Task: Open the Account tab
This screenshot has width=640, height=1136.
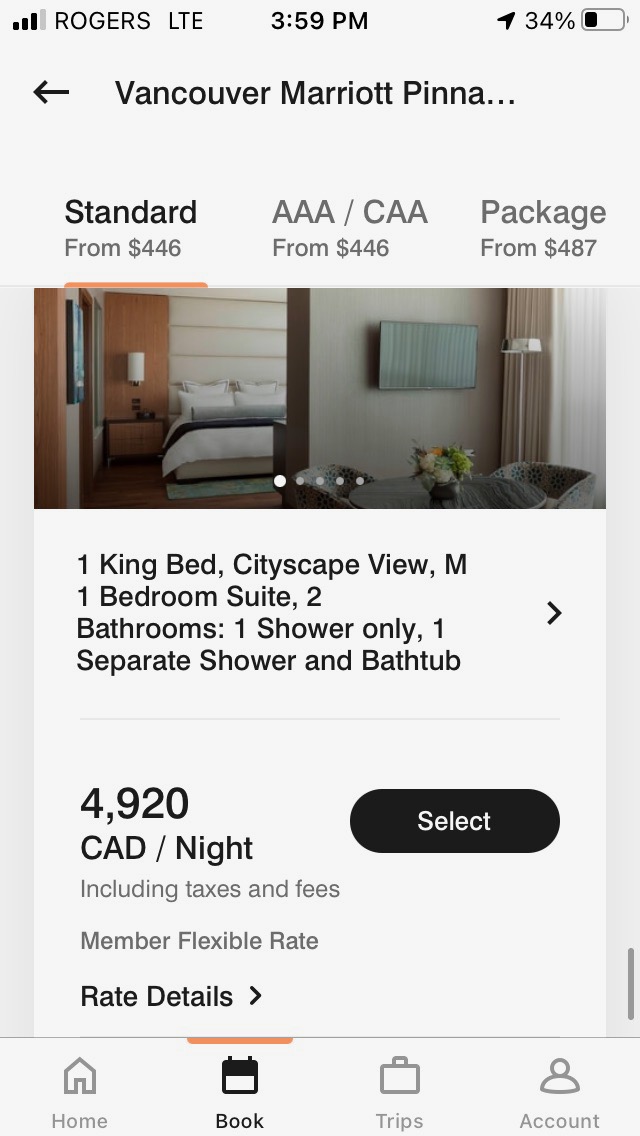Action: (559, 1092)
